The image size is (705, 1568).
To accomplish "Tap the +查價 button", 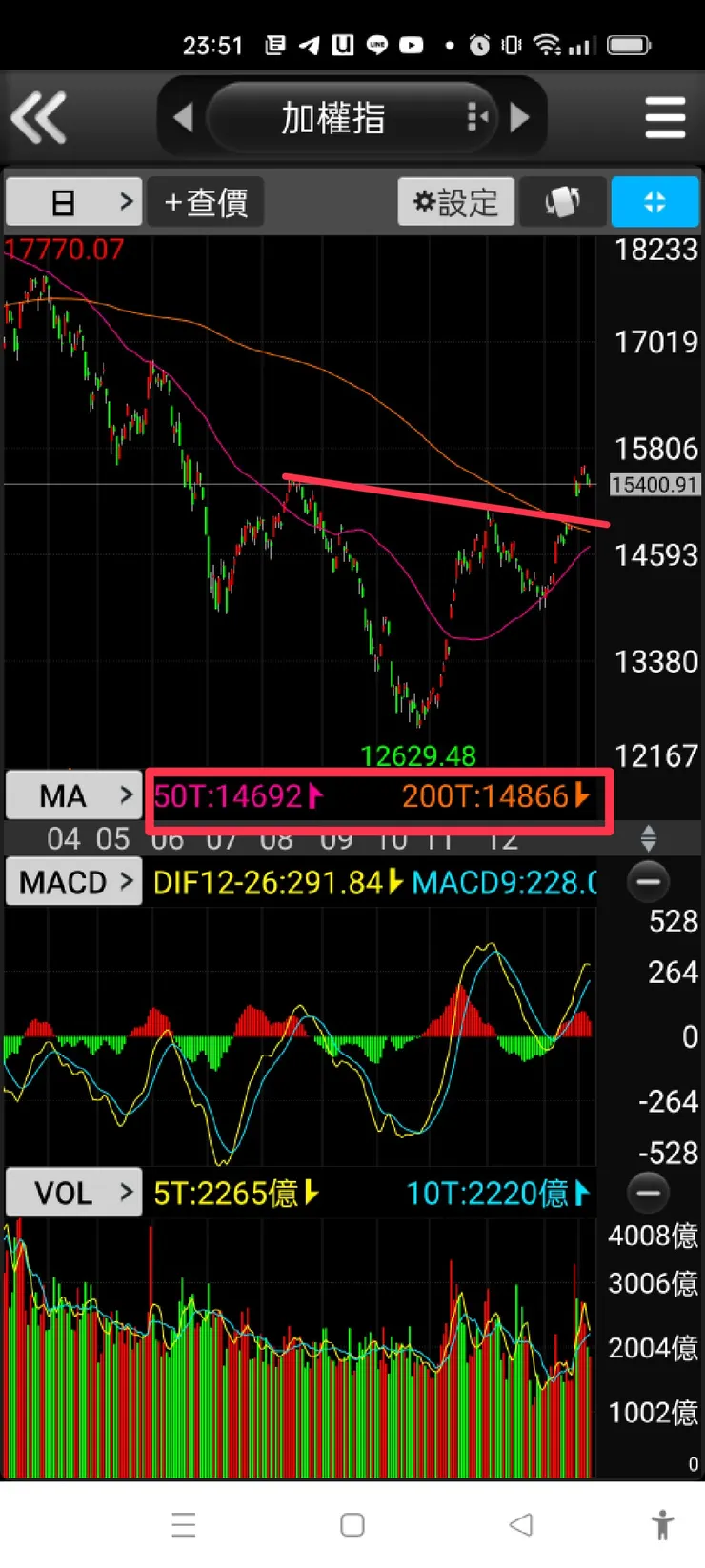I will (206, 202).
